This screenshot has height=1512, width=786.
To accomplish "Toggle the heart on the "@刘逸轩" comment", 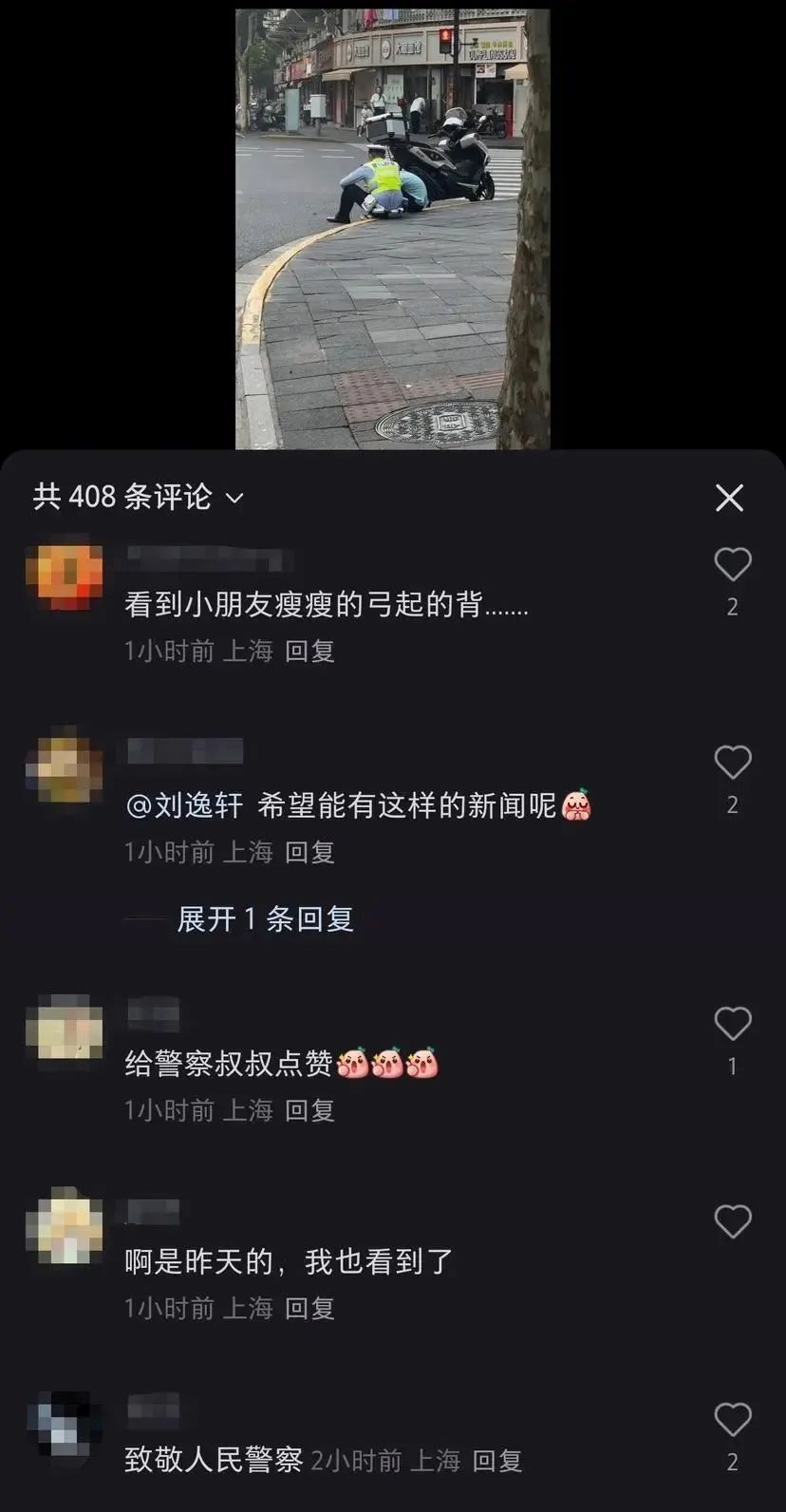I will (x=732, y=763).
